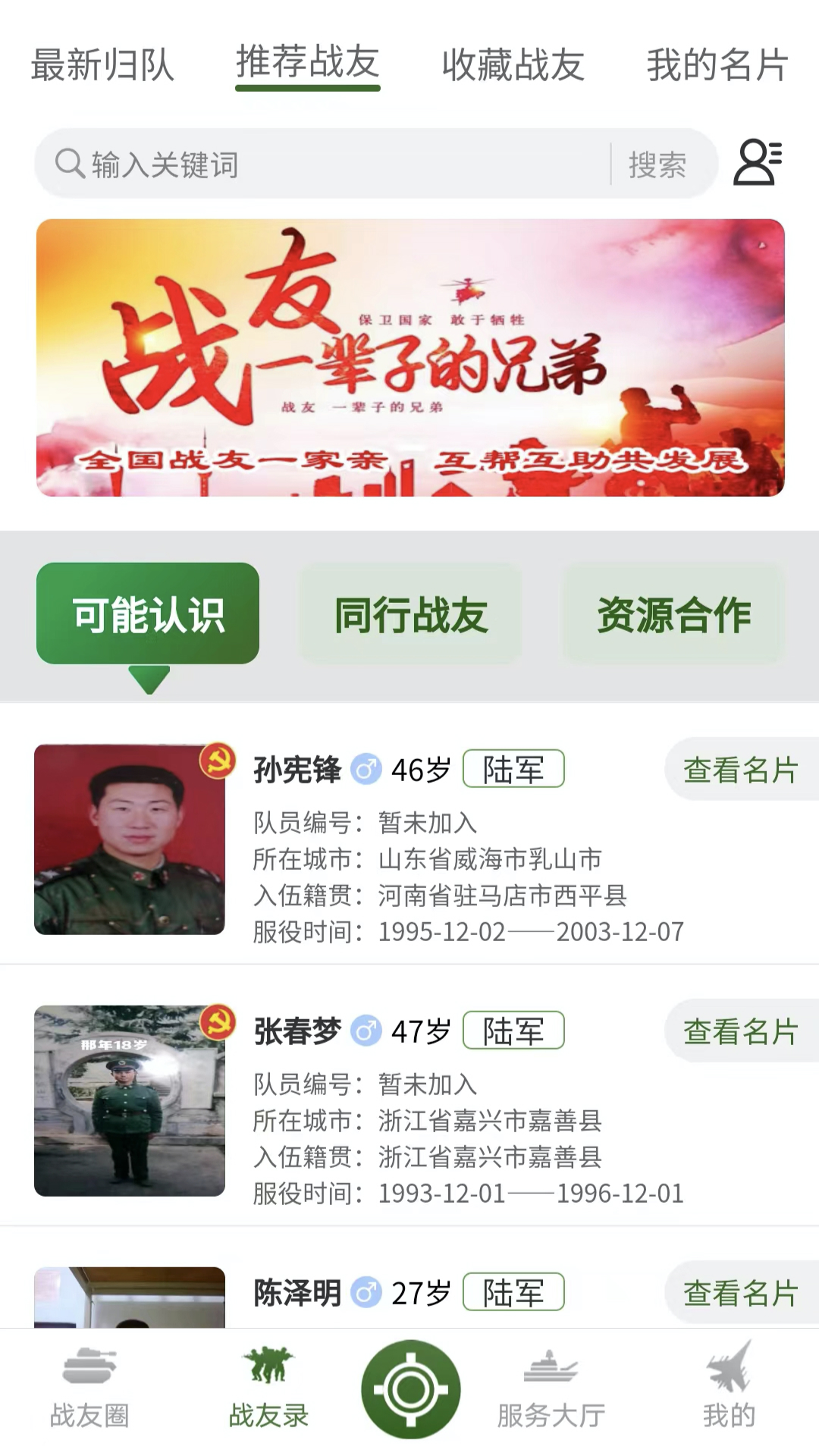
Task: Open the 收藏战友 tab
Action: point(513,64)
